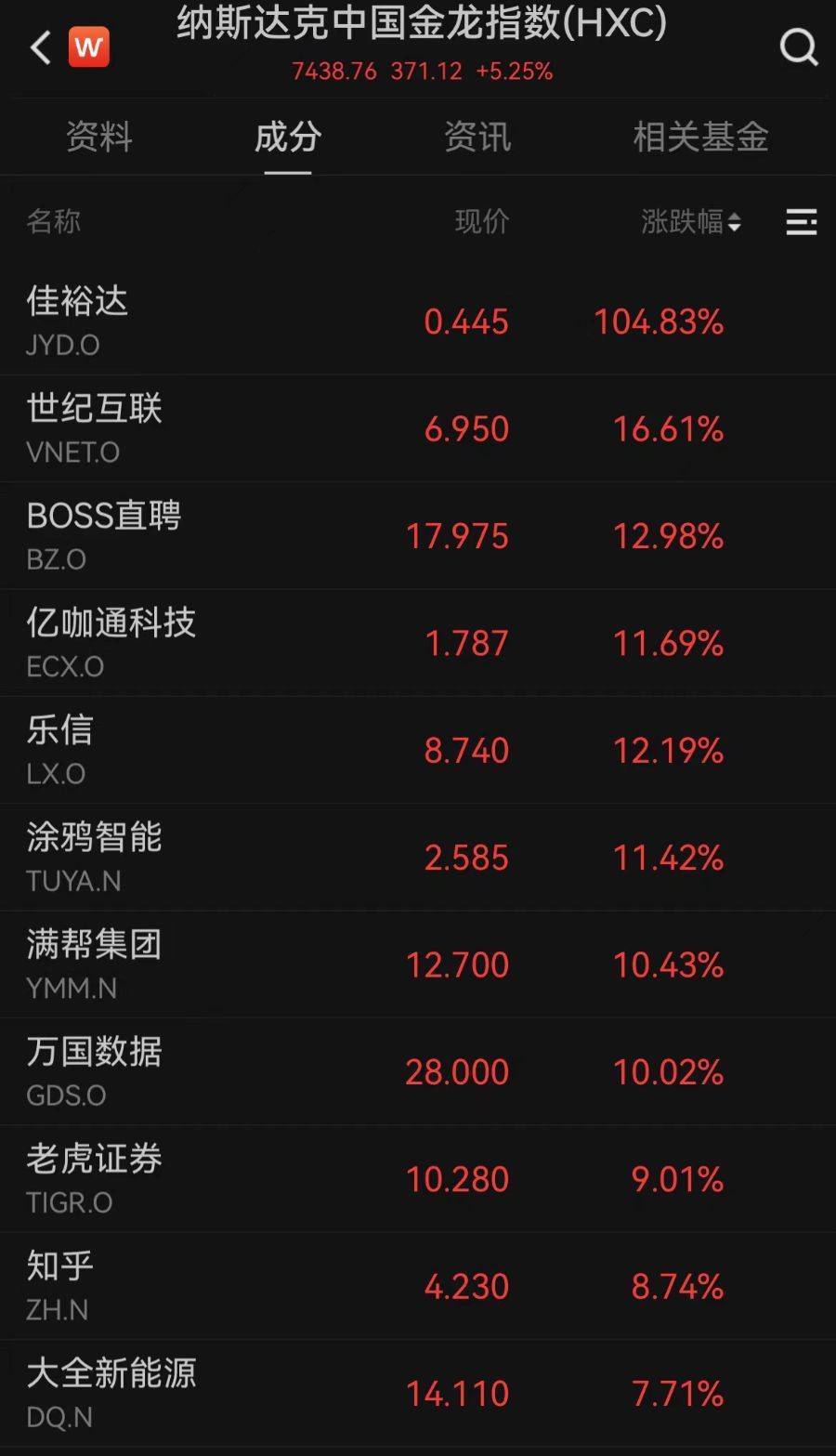Image resolution: width=836 pixels, height=1456 pixels.
Task: Switch to the 资料 tab
Action: [x=99, y=138]
